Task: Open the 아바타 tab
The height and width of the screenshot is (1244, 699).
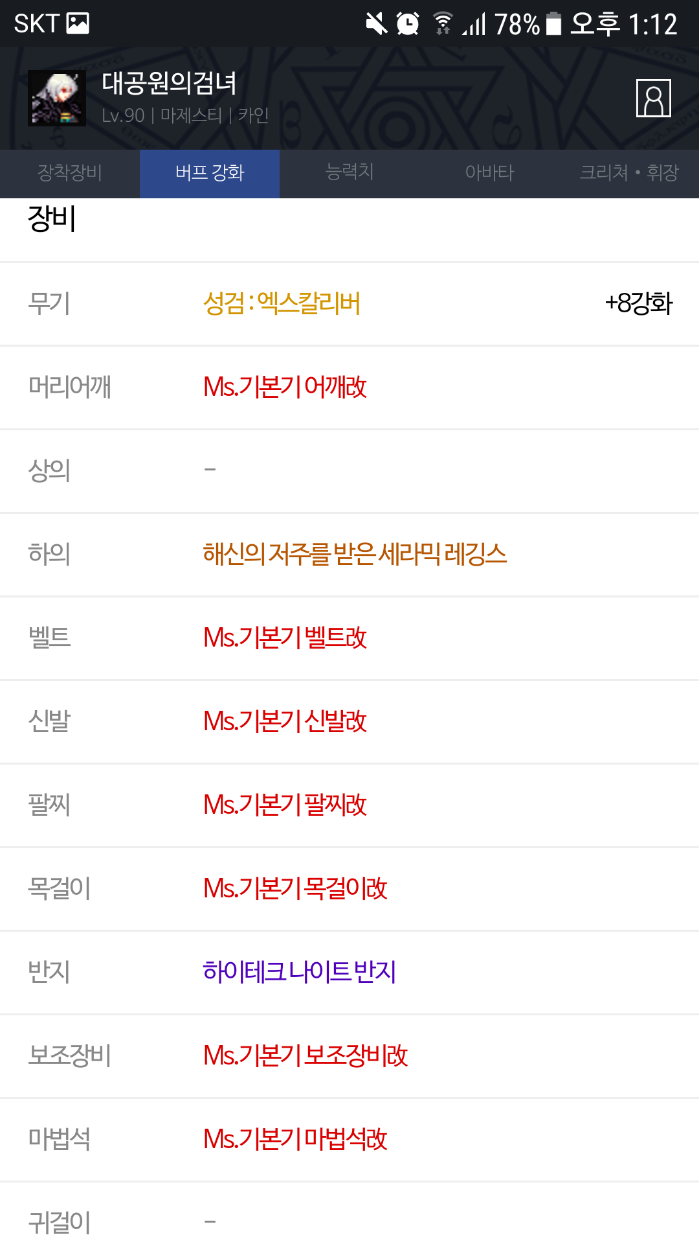Action: click(489, 173)
